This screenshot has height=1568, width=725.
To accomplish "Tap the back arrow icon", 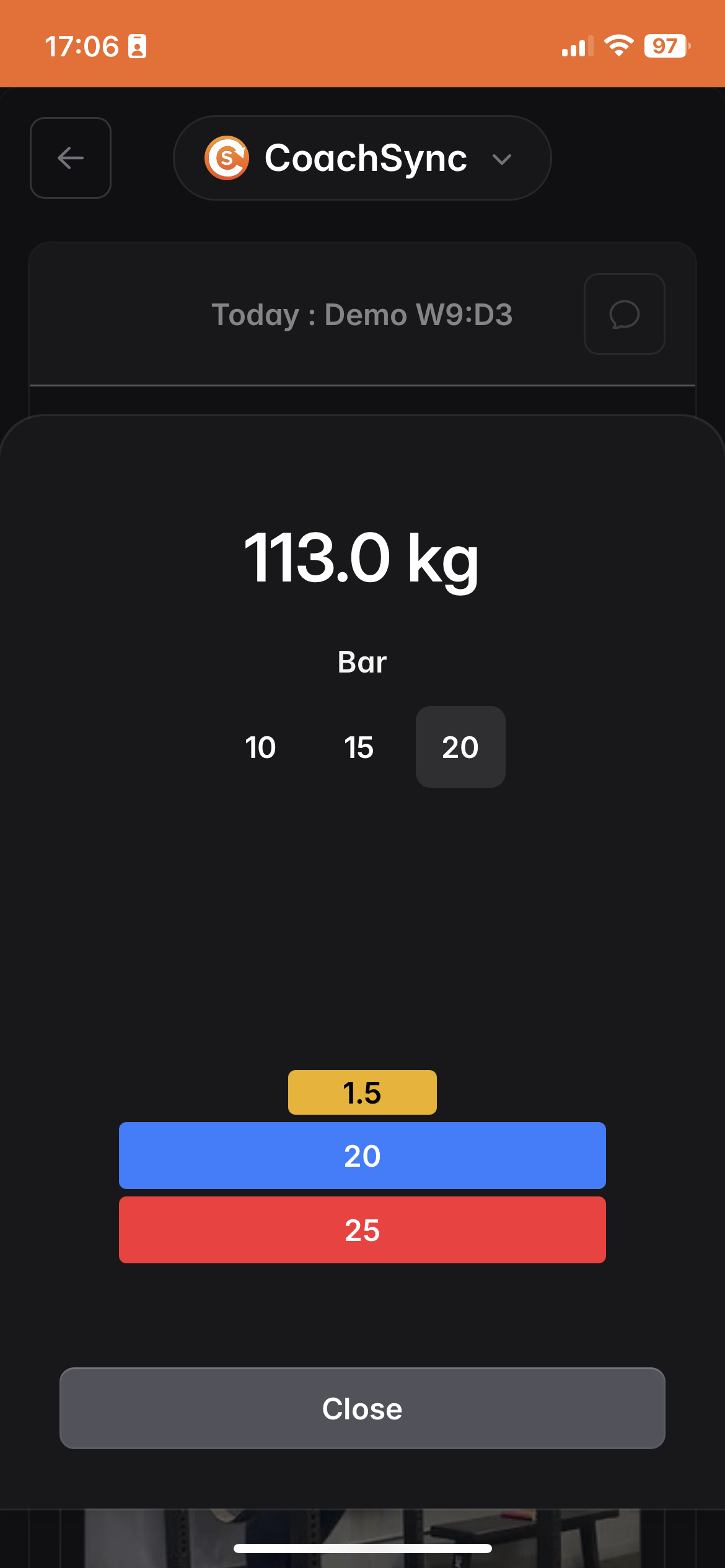I will (70, 158).
